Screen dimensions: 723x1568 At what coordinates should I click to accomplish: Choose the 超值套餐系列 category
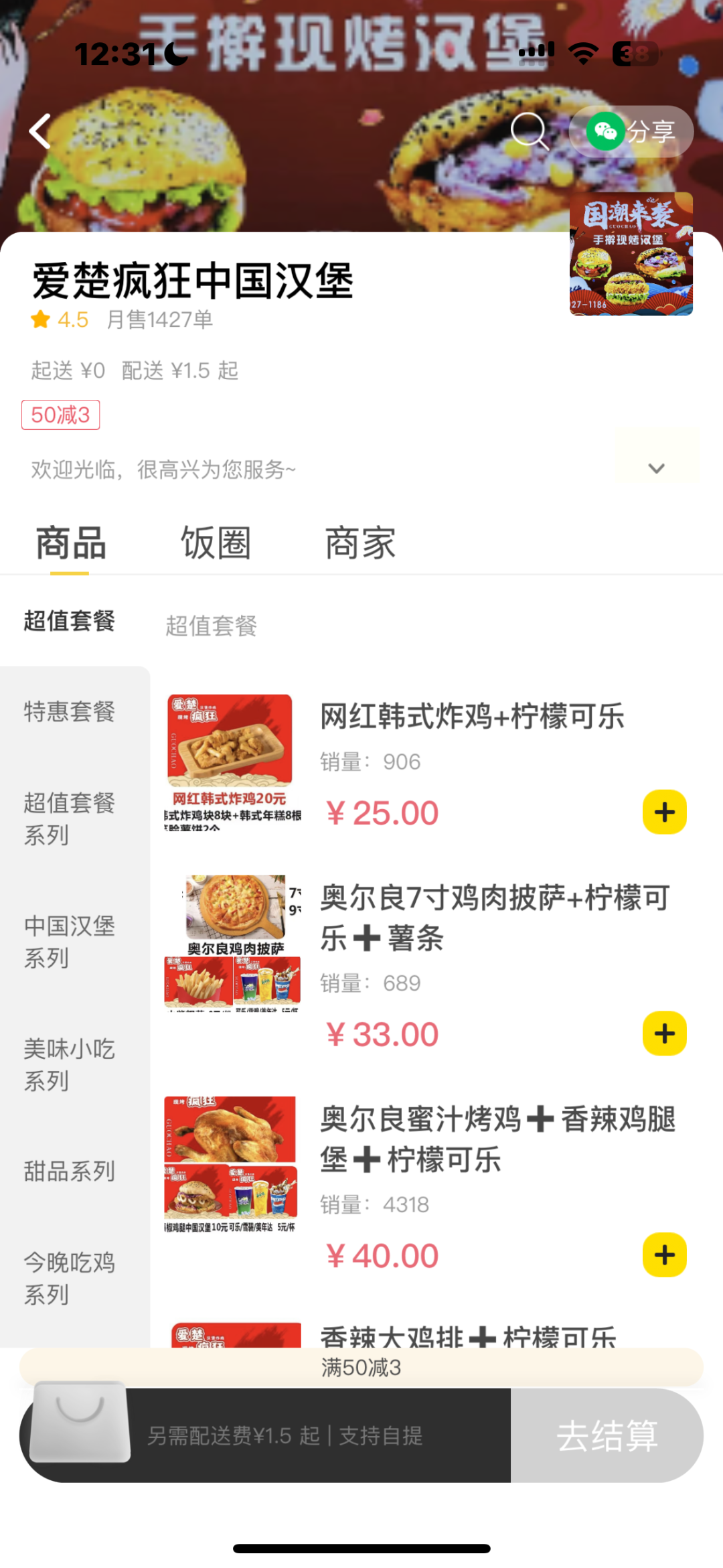pyautogui.click(x=70, y=818)
